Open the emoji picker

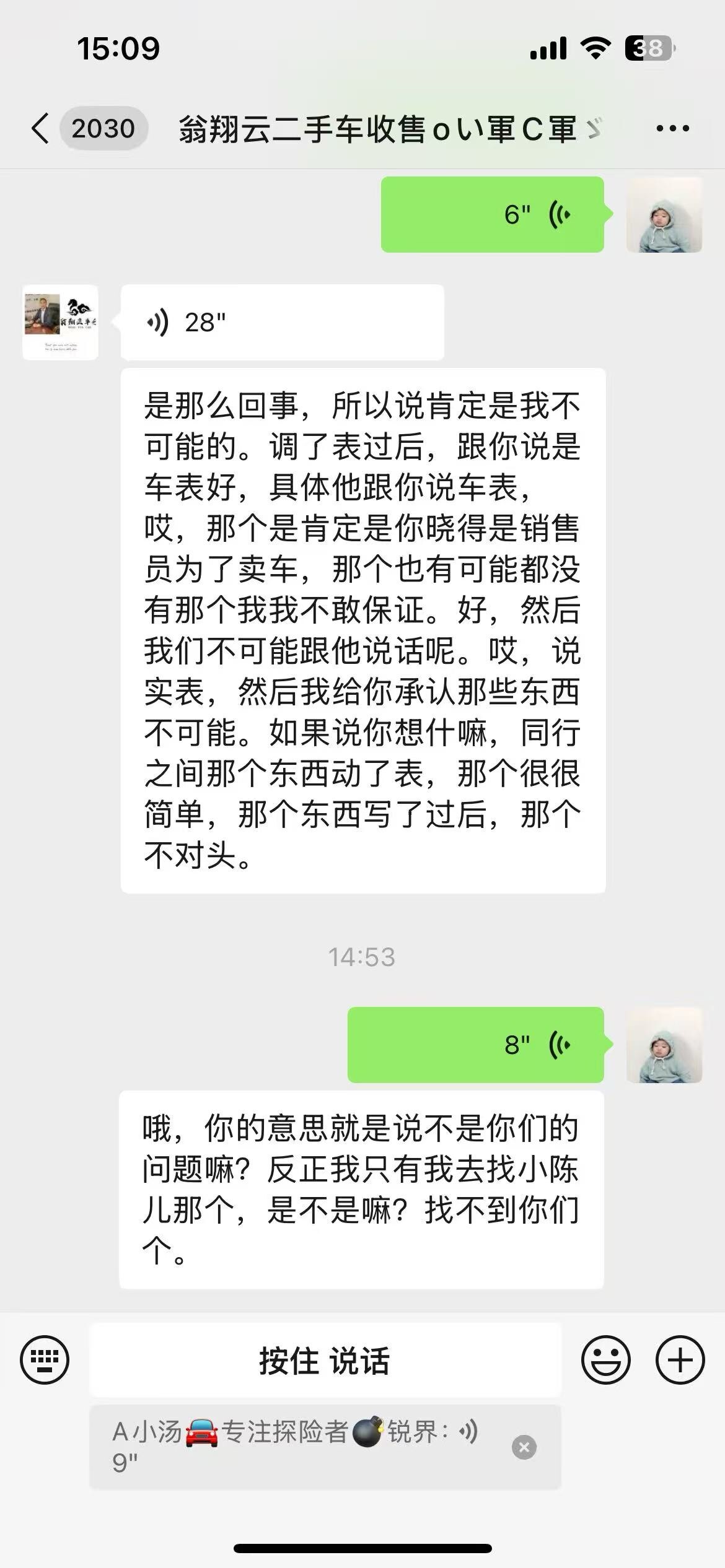point(605,1360)
